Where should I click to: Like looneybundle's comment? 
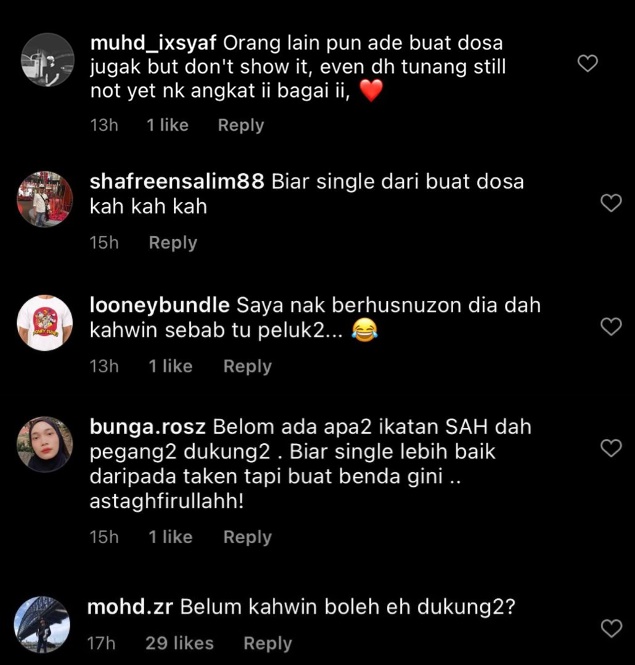click(x=610, y=326)
